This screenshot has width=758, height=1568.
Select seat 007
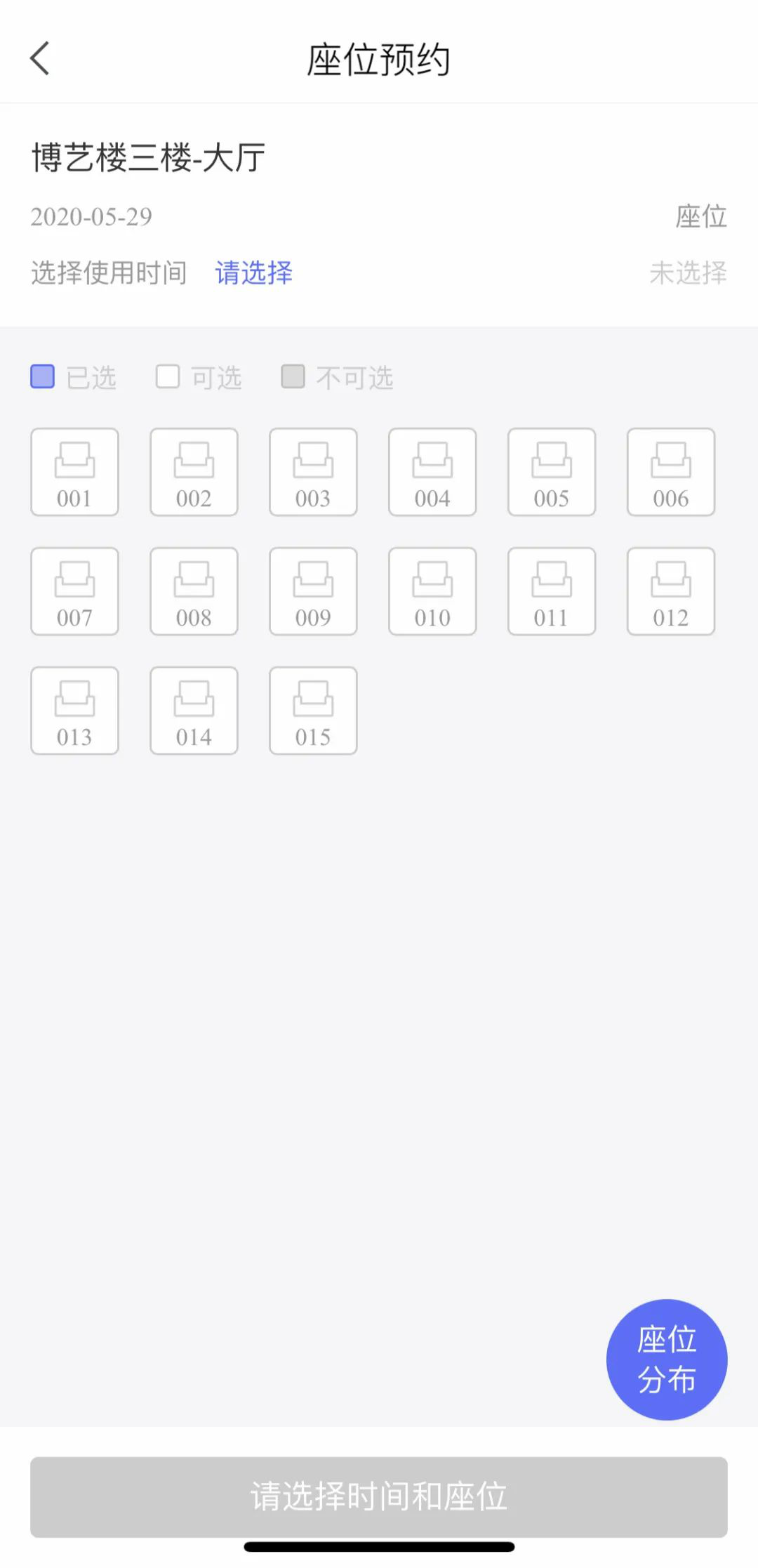coord(74,591)
